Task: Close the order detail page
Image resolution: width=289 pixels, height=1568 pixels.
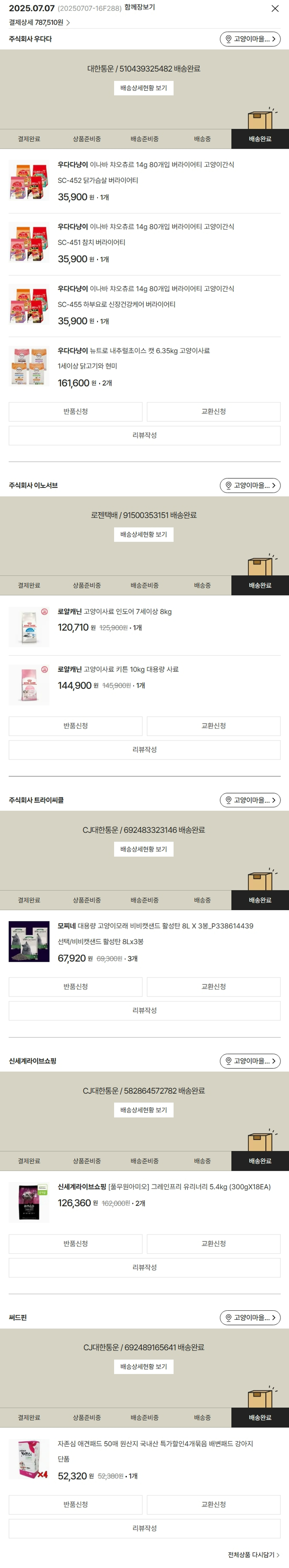Action: point(274,8)
